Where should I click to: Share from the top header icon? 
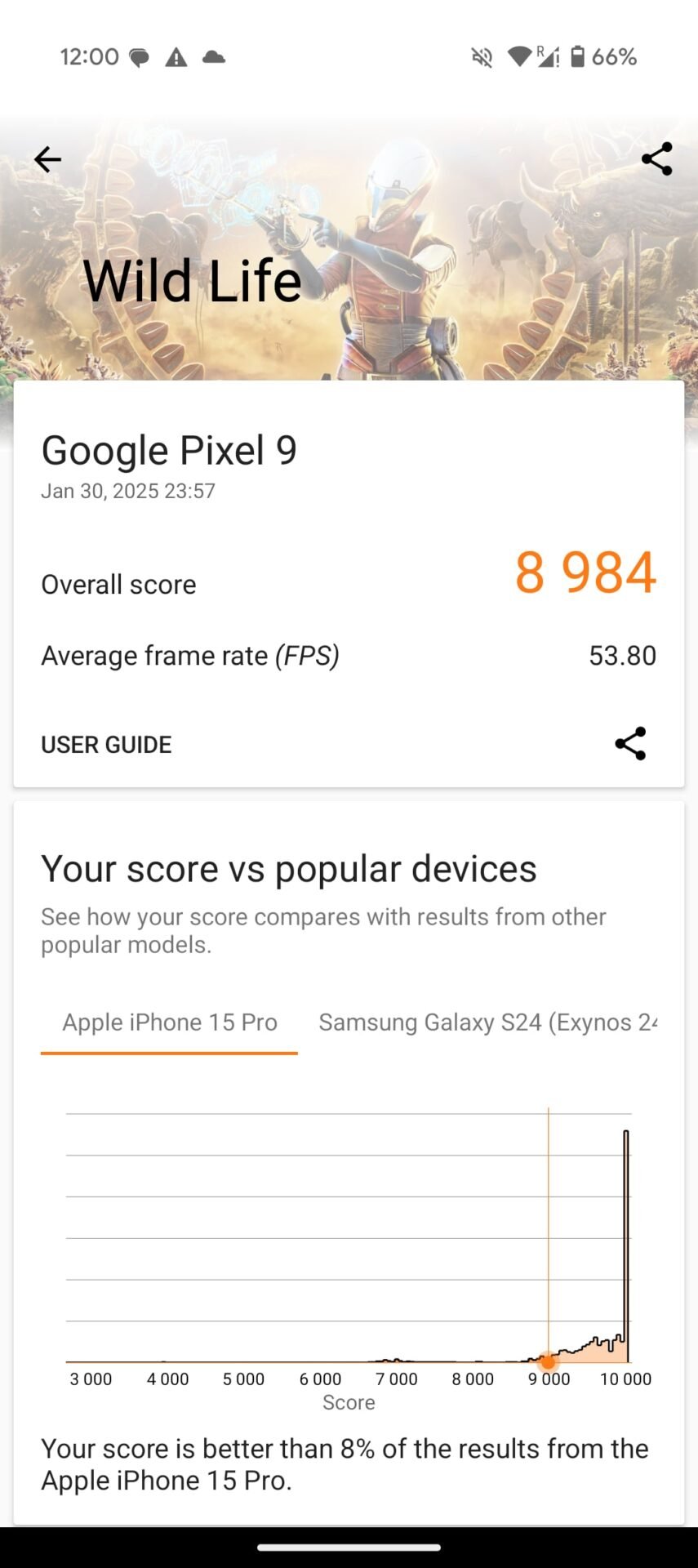coord(656,159)
